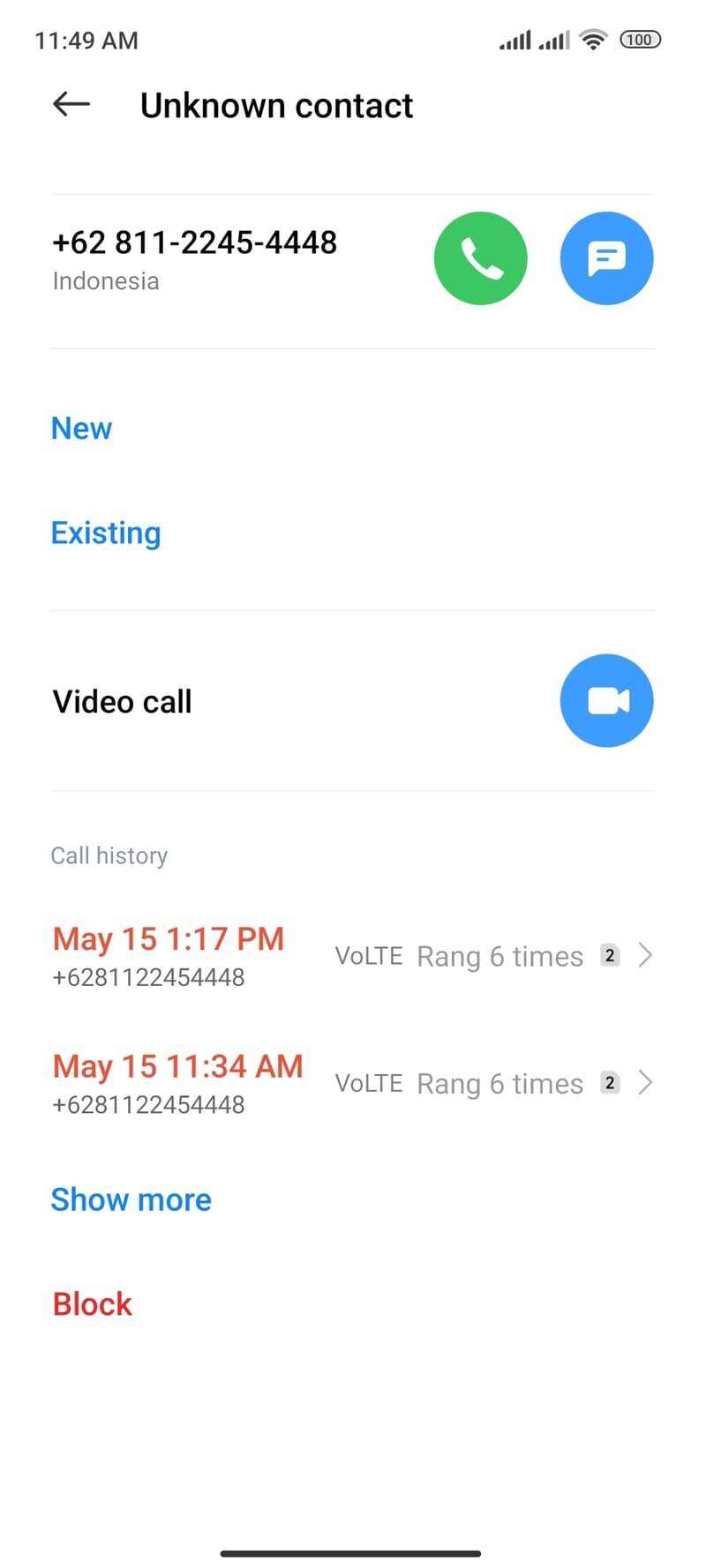
Task: Open the May 15 1:17 PM call entry
Action: pos(353,956)
